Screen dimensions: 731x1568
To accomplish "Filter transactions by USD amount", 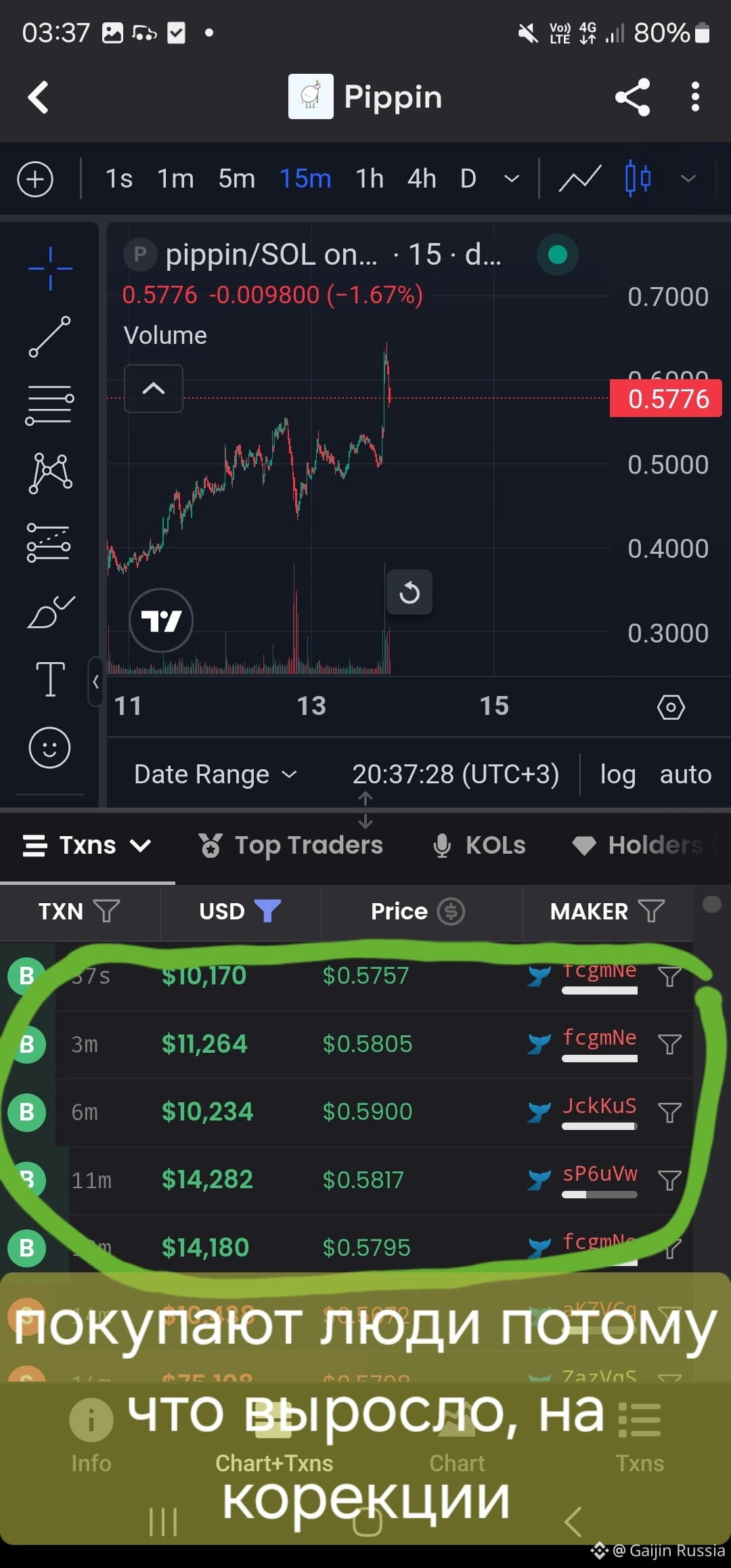I will (268, 911).
